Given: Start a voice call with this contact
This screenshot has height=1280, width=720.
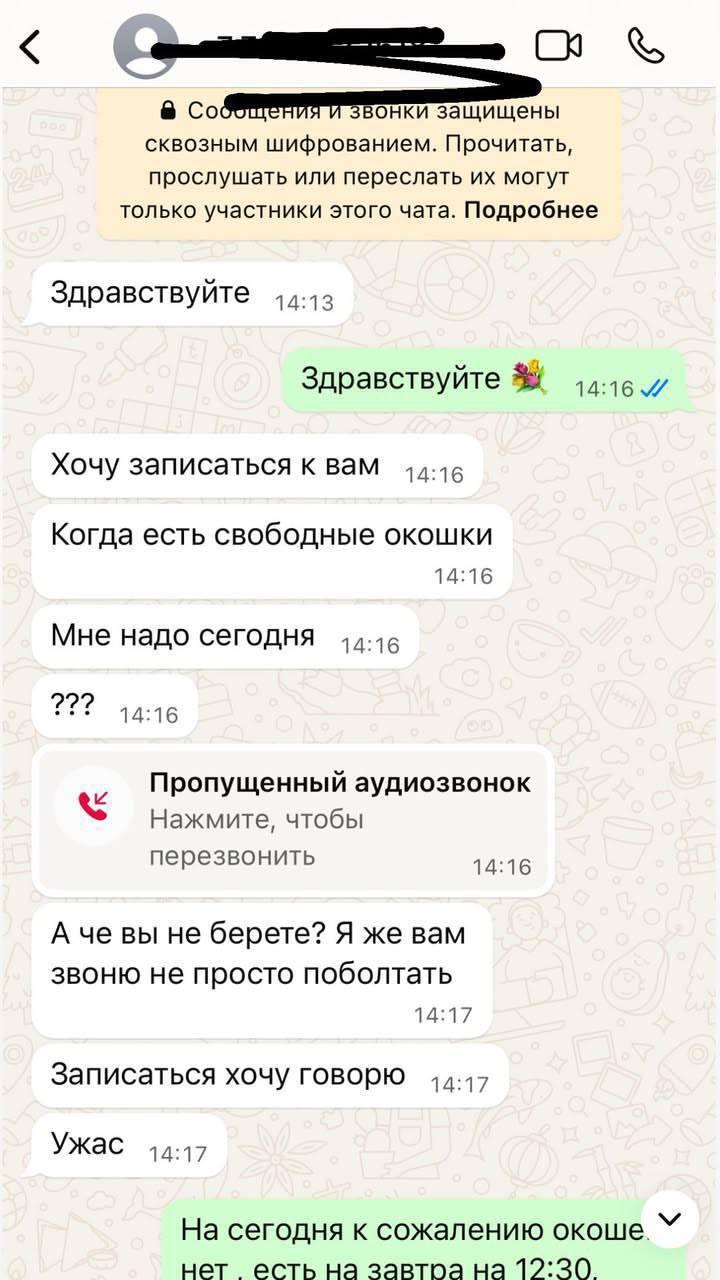Looking at the screenshot, I should coord(646,46).
